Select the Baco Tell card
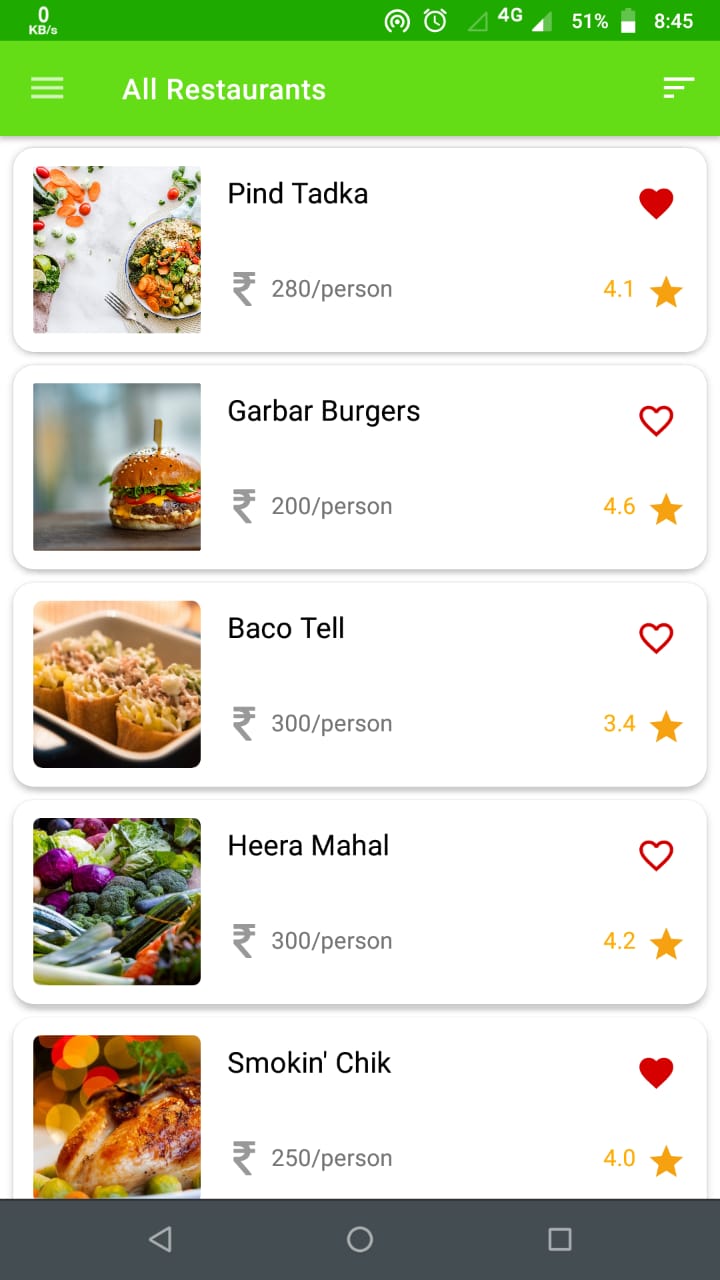 pos(400,685)
